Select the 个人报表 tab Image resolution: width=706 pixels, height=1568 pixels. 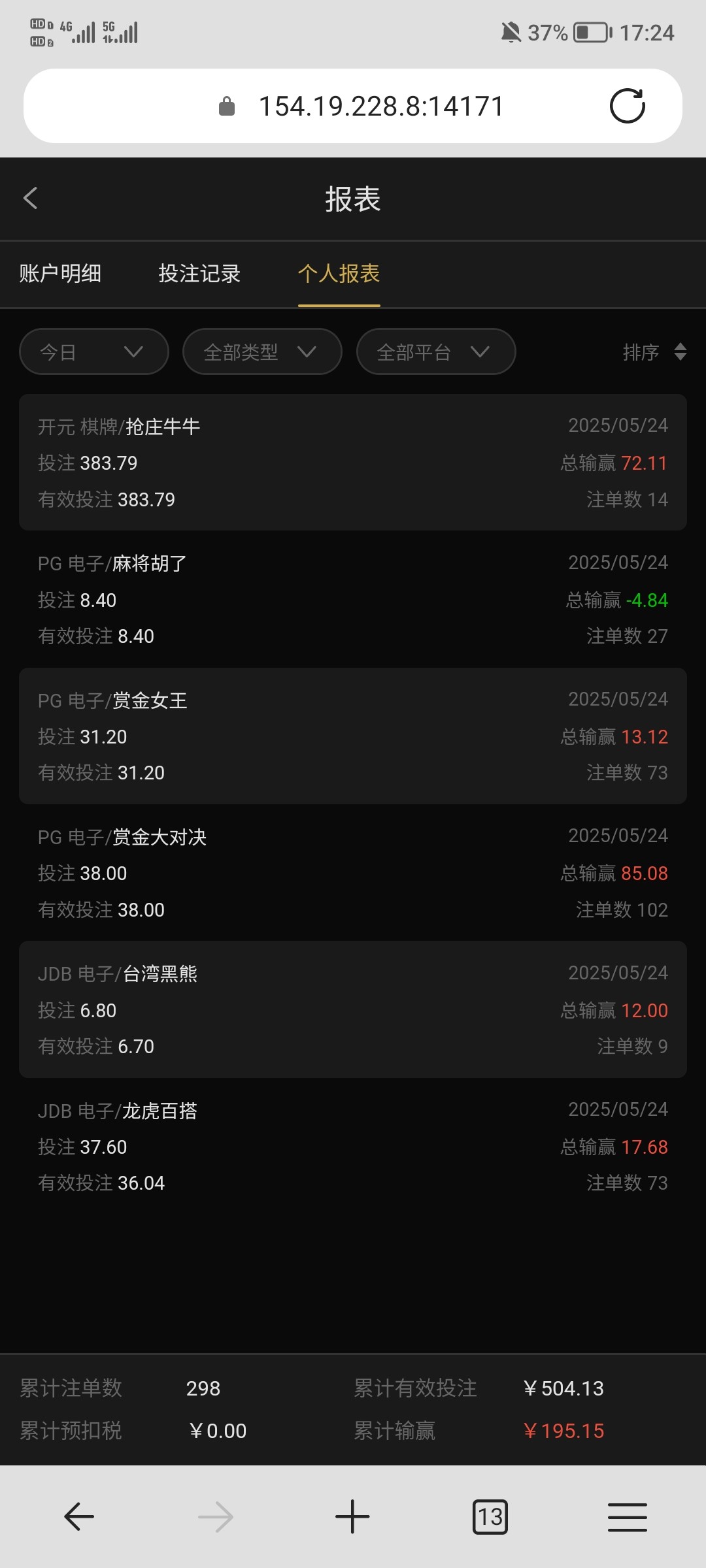coord(339,274)
